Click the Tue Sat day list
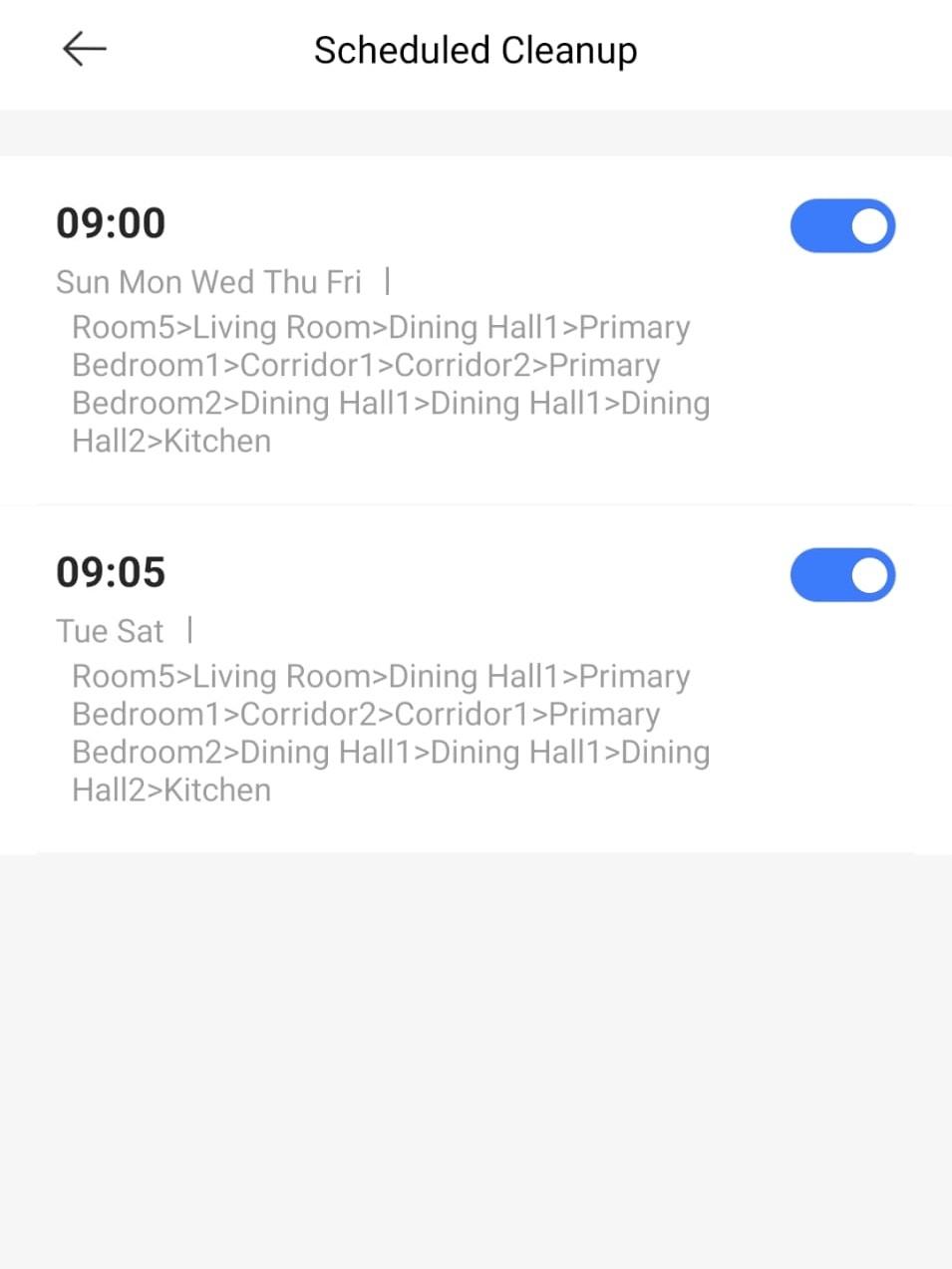Viewport: 952px width, 1269px height. click(110, 630)
